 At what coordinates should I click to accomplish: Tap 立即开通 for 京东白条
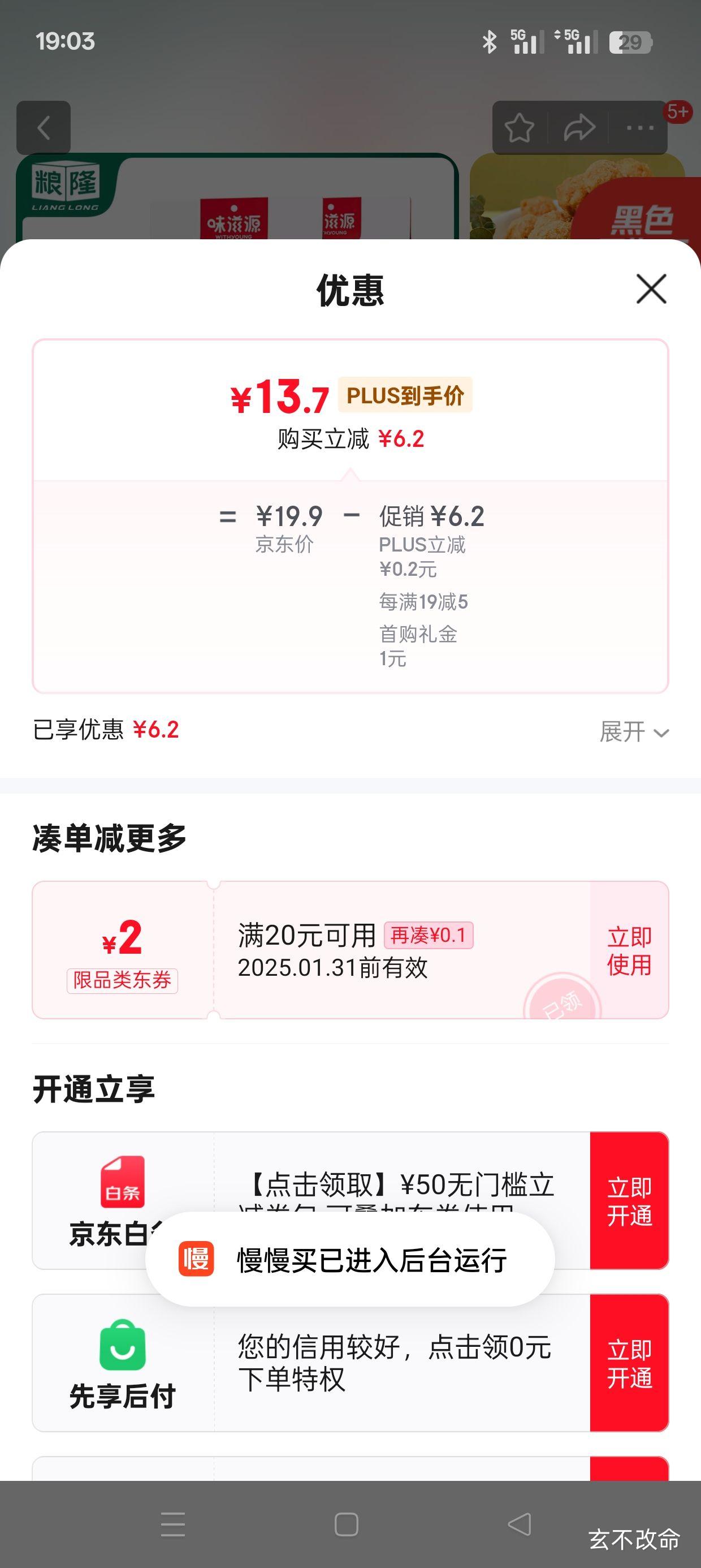[x=629, y=1201]
